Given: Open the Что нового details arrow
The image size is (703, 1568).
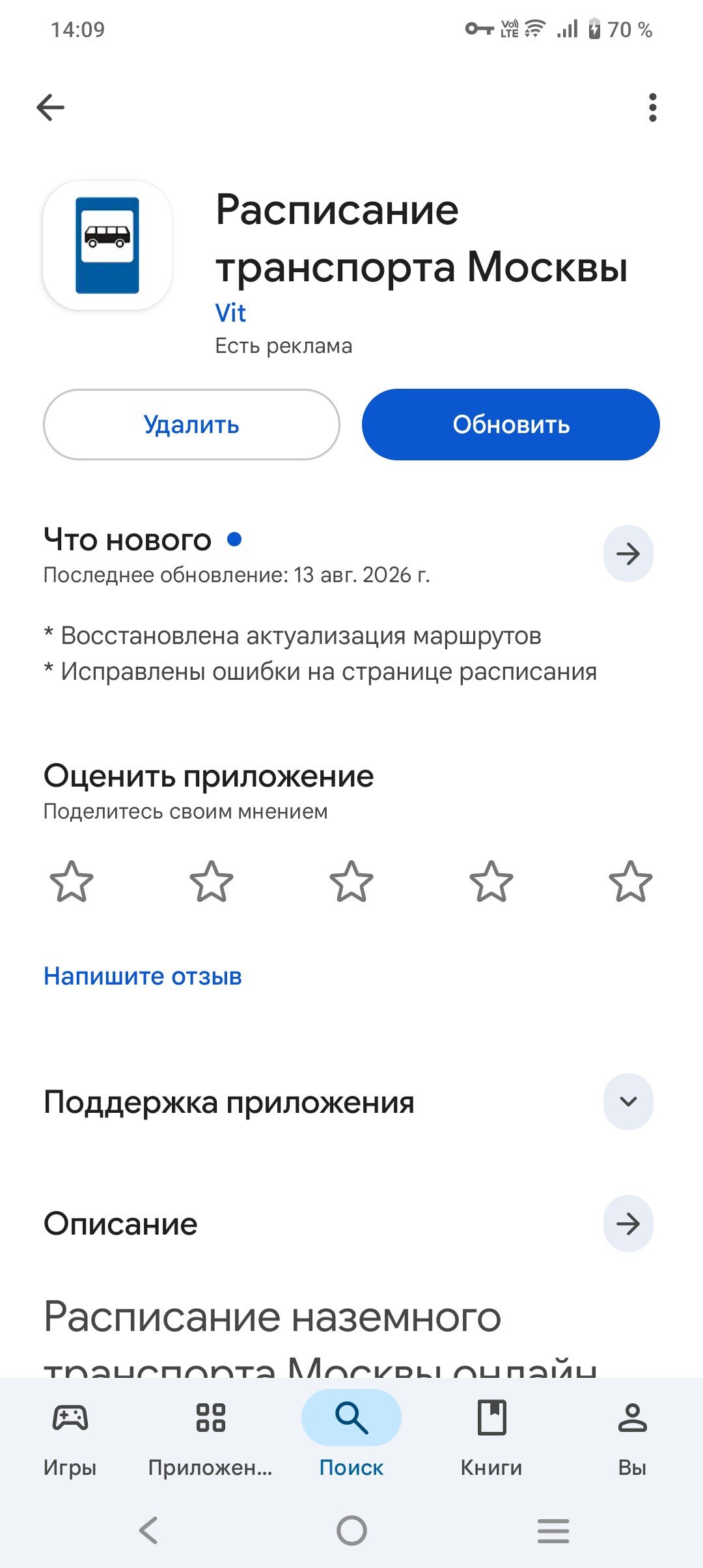Looking at the screenshot, I should (x=628, y=553).
